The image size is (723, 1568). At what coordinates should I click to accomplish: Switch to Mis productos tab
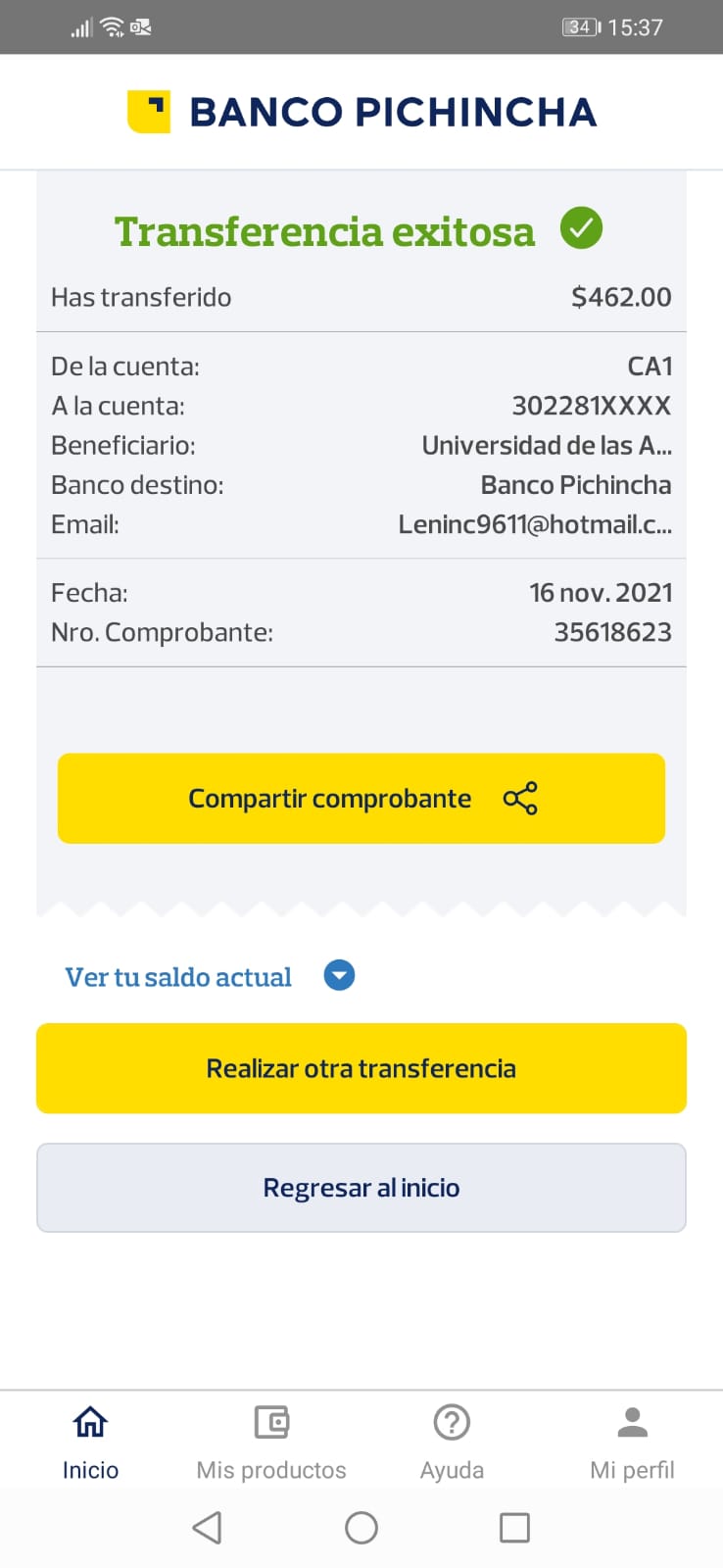coord(271,1443)
